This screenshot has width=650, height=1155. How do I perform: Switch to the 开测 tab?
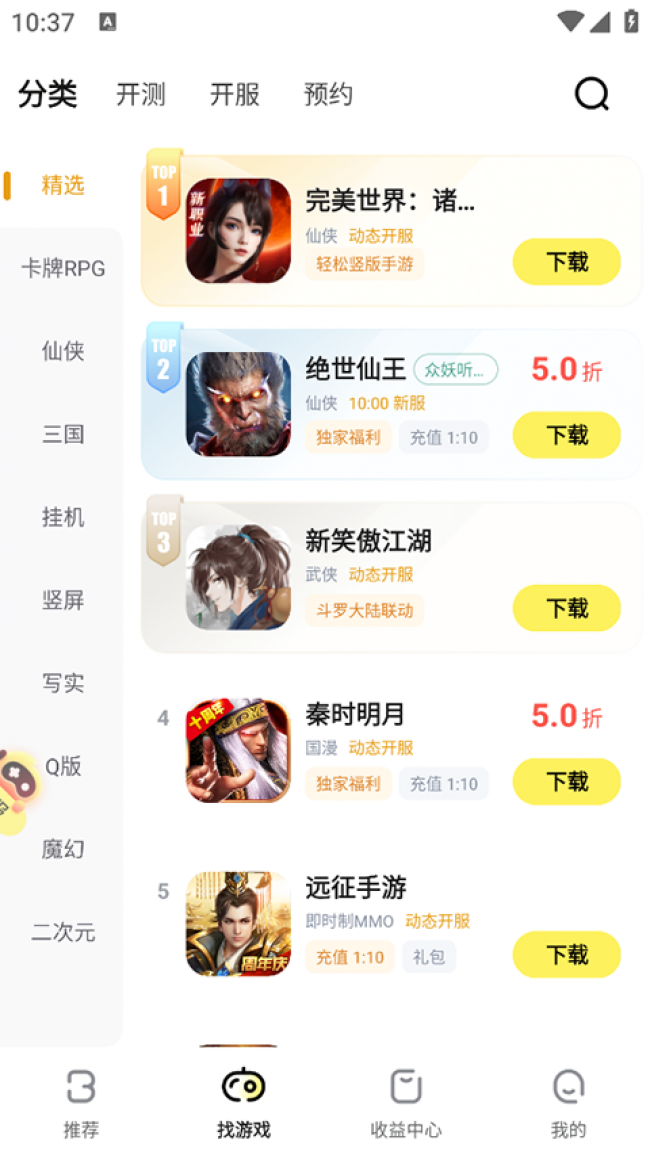click(x=140, y=95)
